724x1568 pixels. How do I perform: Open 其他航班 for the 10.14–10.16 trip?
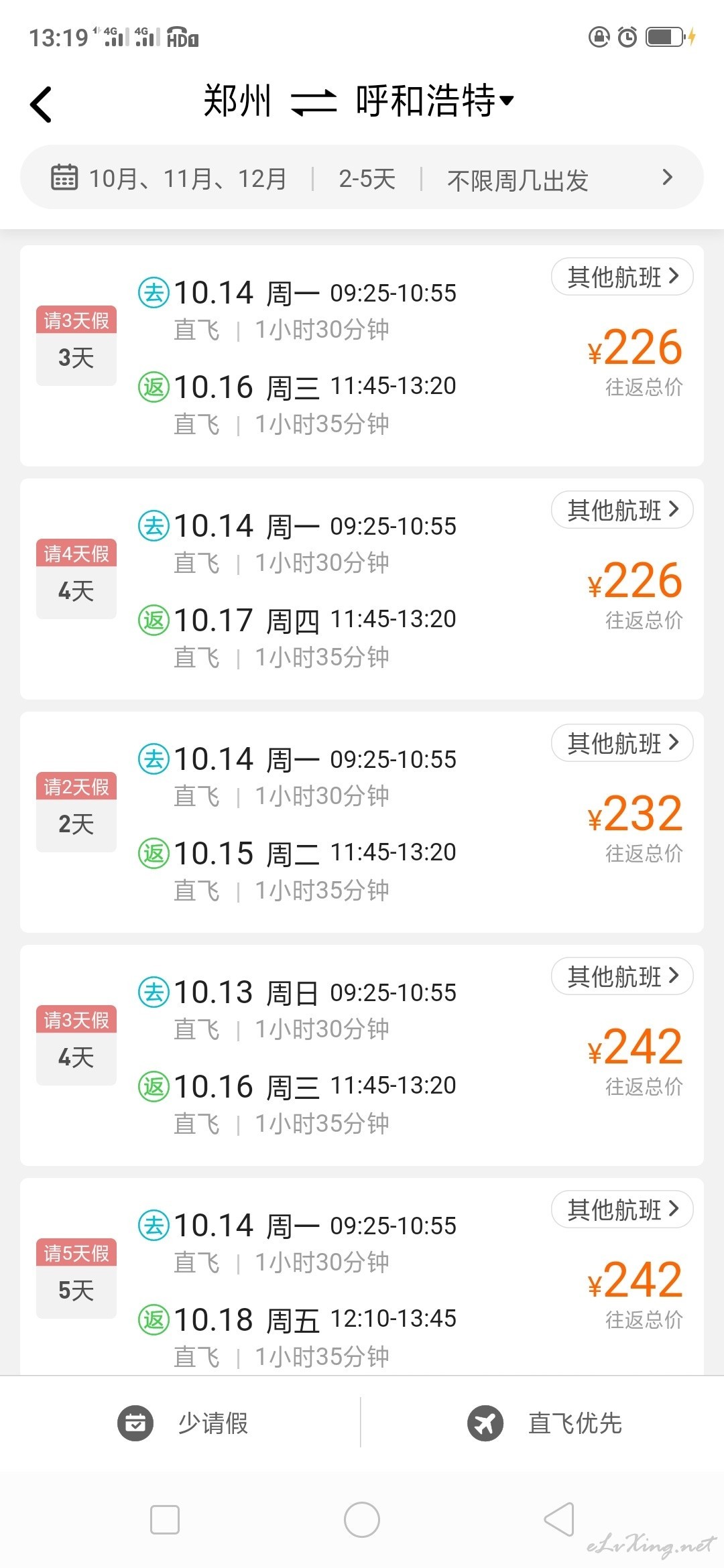[x=622, y=276]
